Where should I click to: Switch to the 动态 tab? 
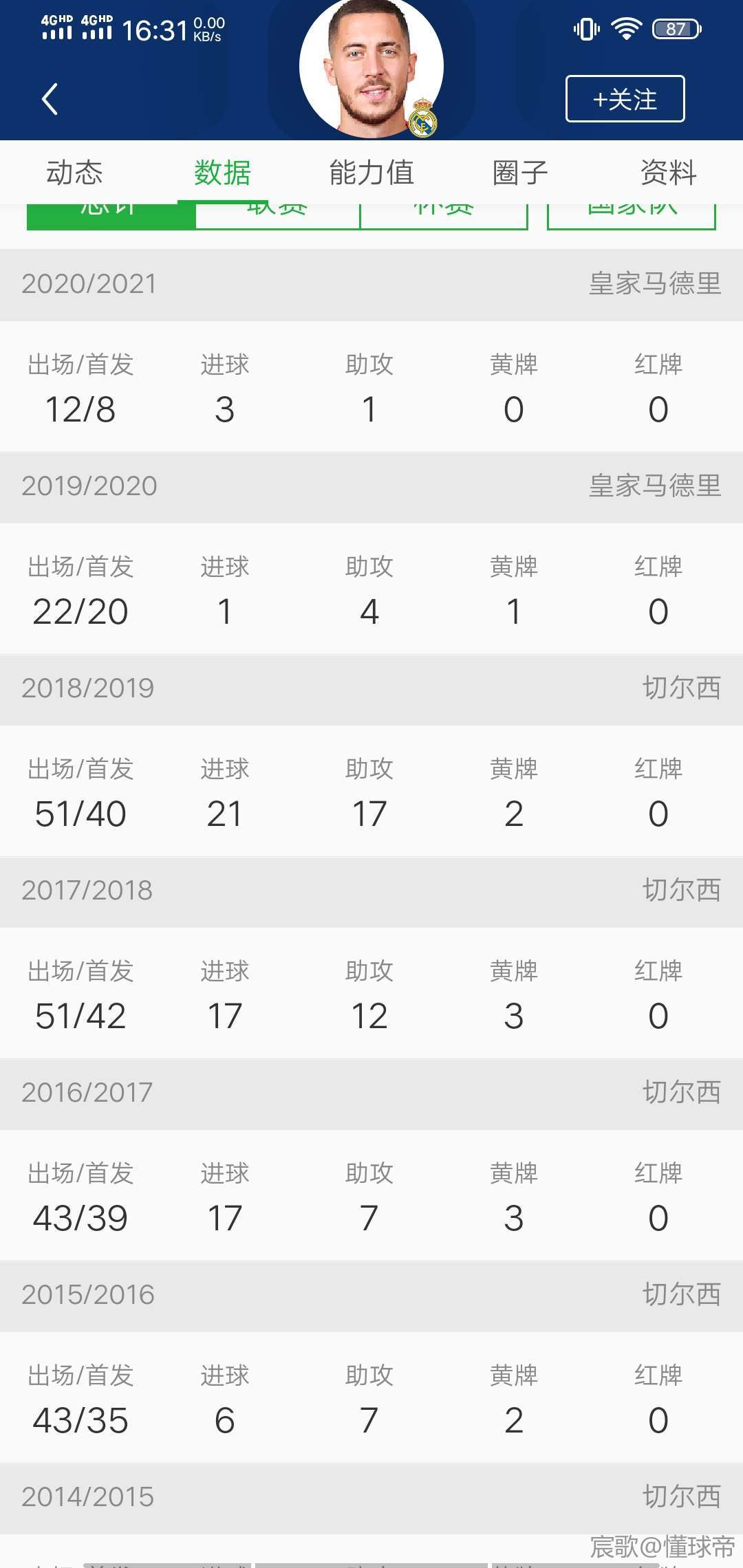tap(74, 173)
